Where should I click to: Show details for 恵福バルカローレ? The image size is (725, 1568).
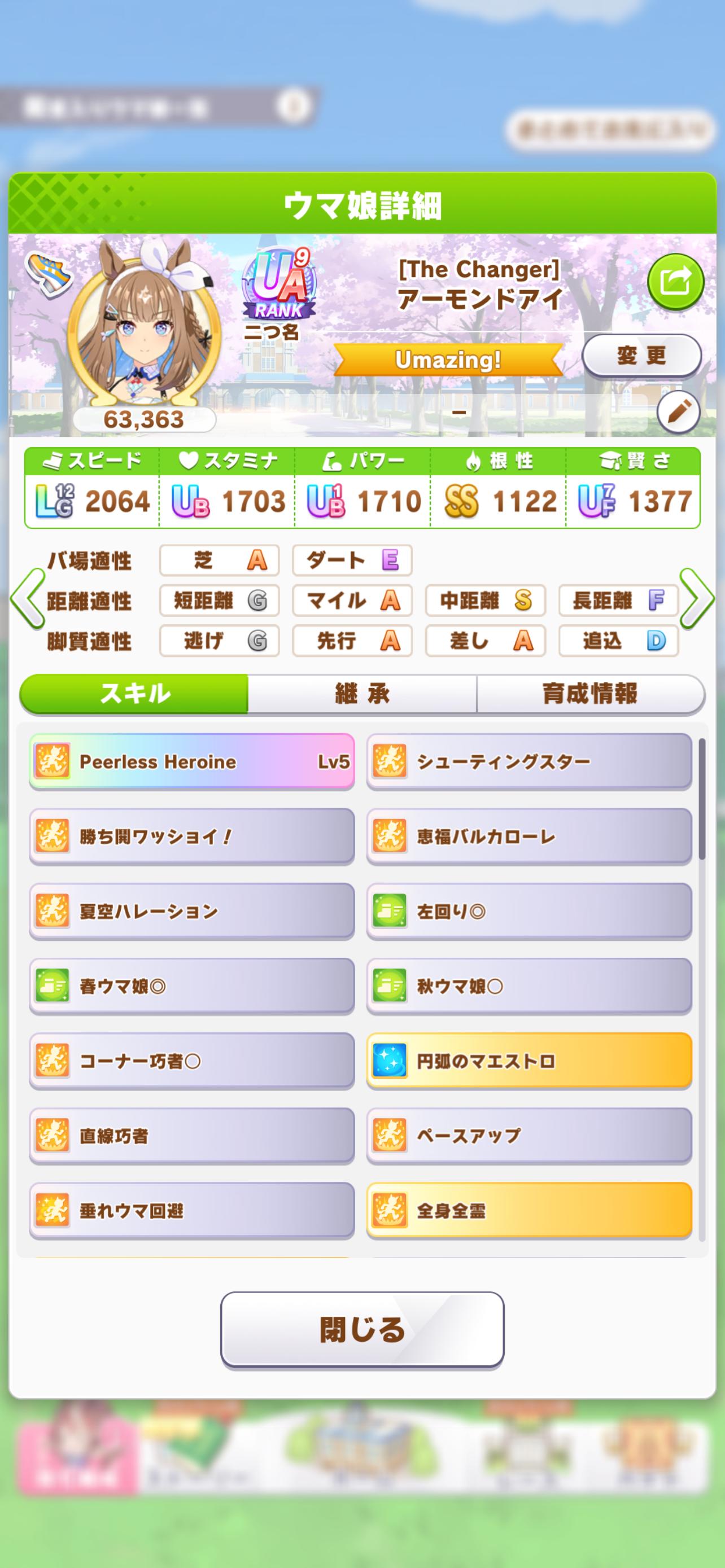pyautogui.click(x=529, y=837)
